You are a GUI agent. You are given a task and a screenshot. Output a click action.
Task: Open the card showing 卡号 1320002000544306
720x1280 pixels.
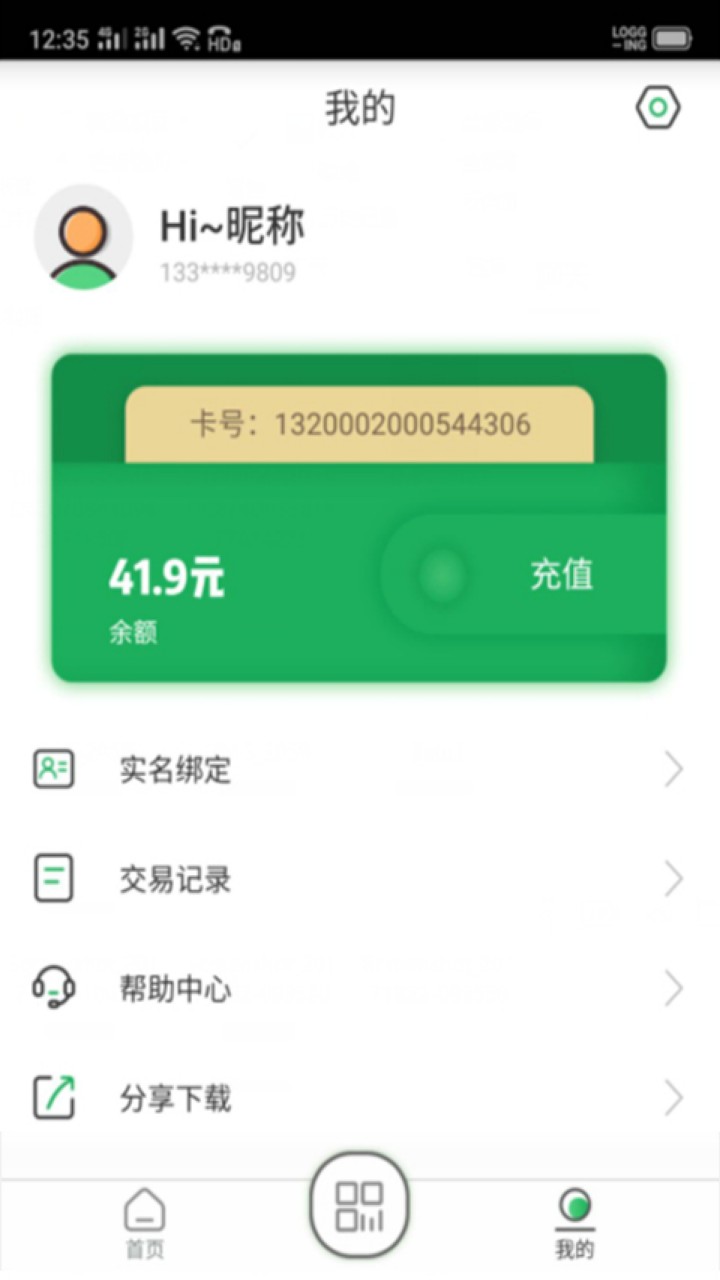359,424
